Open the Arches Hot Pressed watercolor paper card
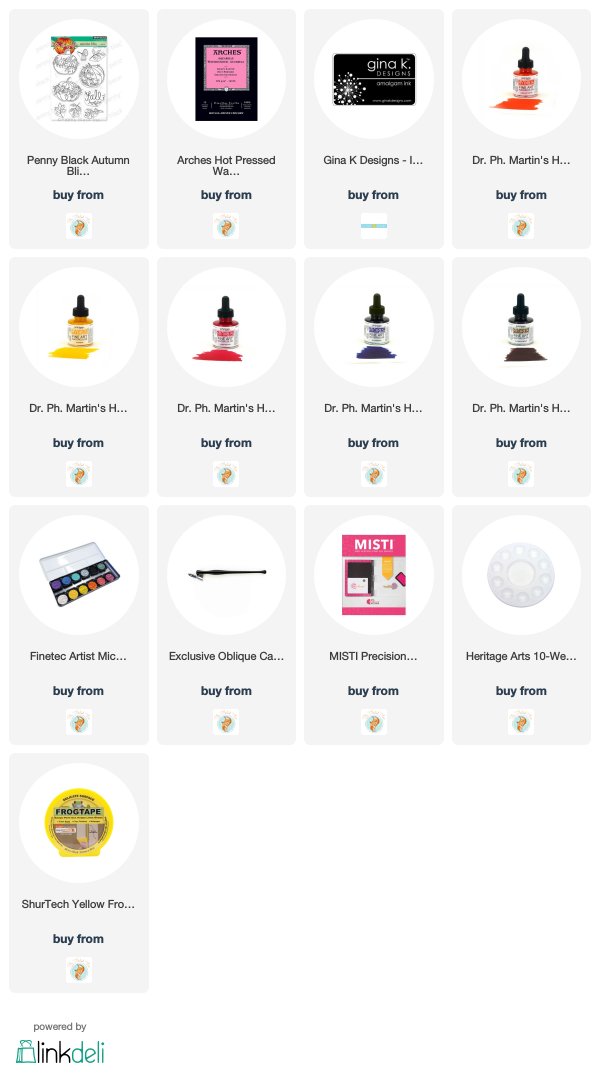 [226, 129]
